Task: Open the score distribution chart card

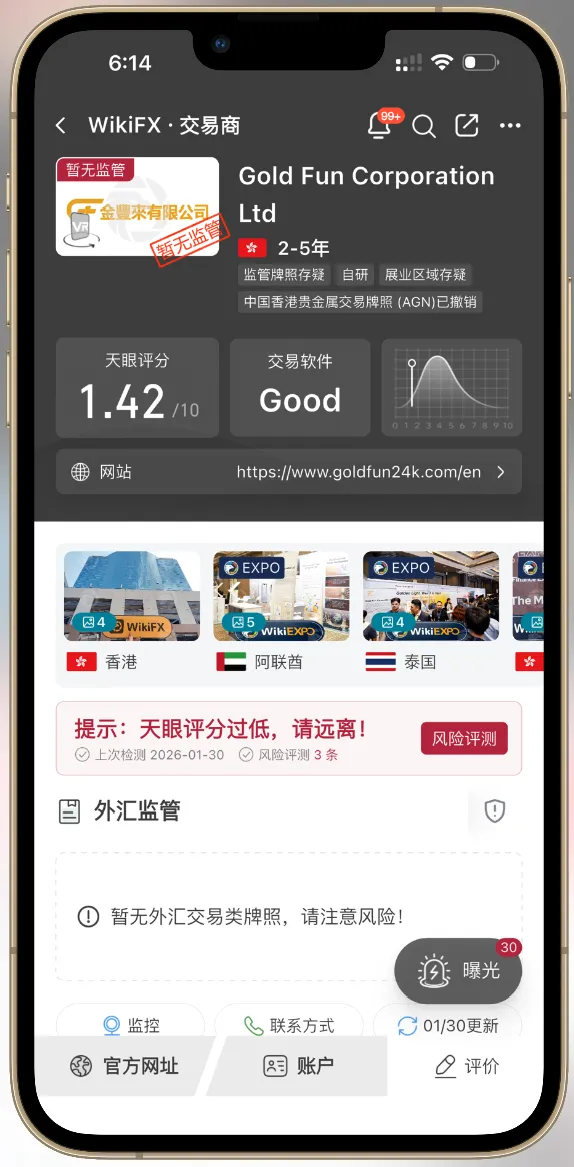Action: (452, 387)
